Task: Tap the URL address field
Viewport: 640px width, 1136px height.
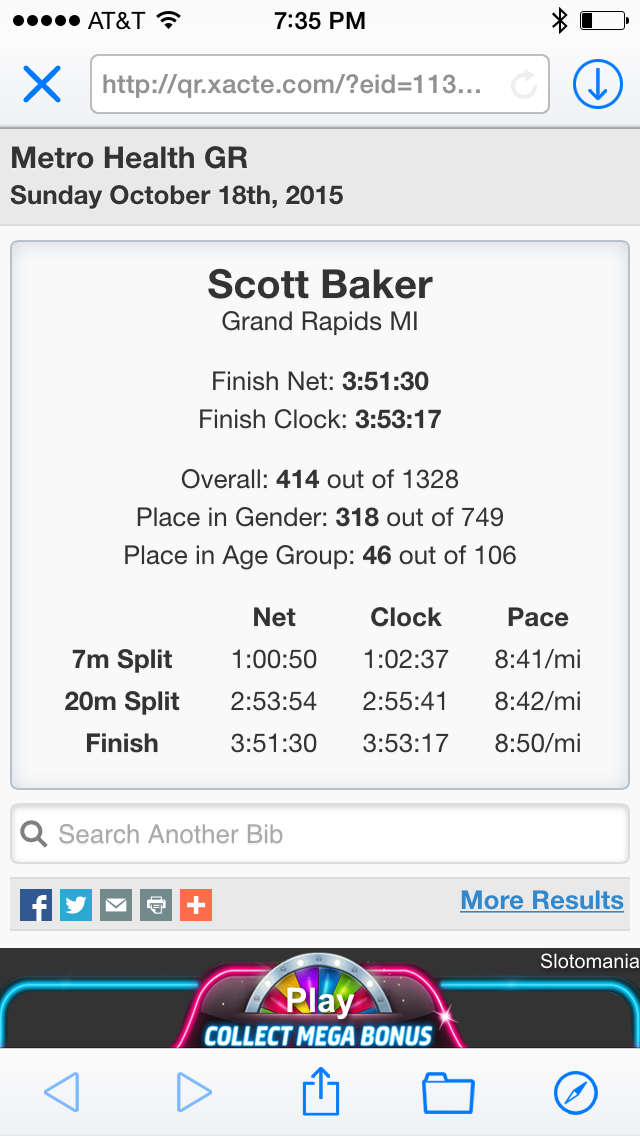Action: [x=320, y=85]
